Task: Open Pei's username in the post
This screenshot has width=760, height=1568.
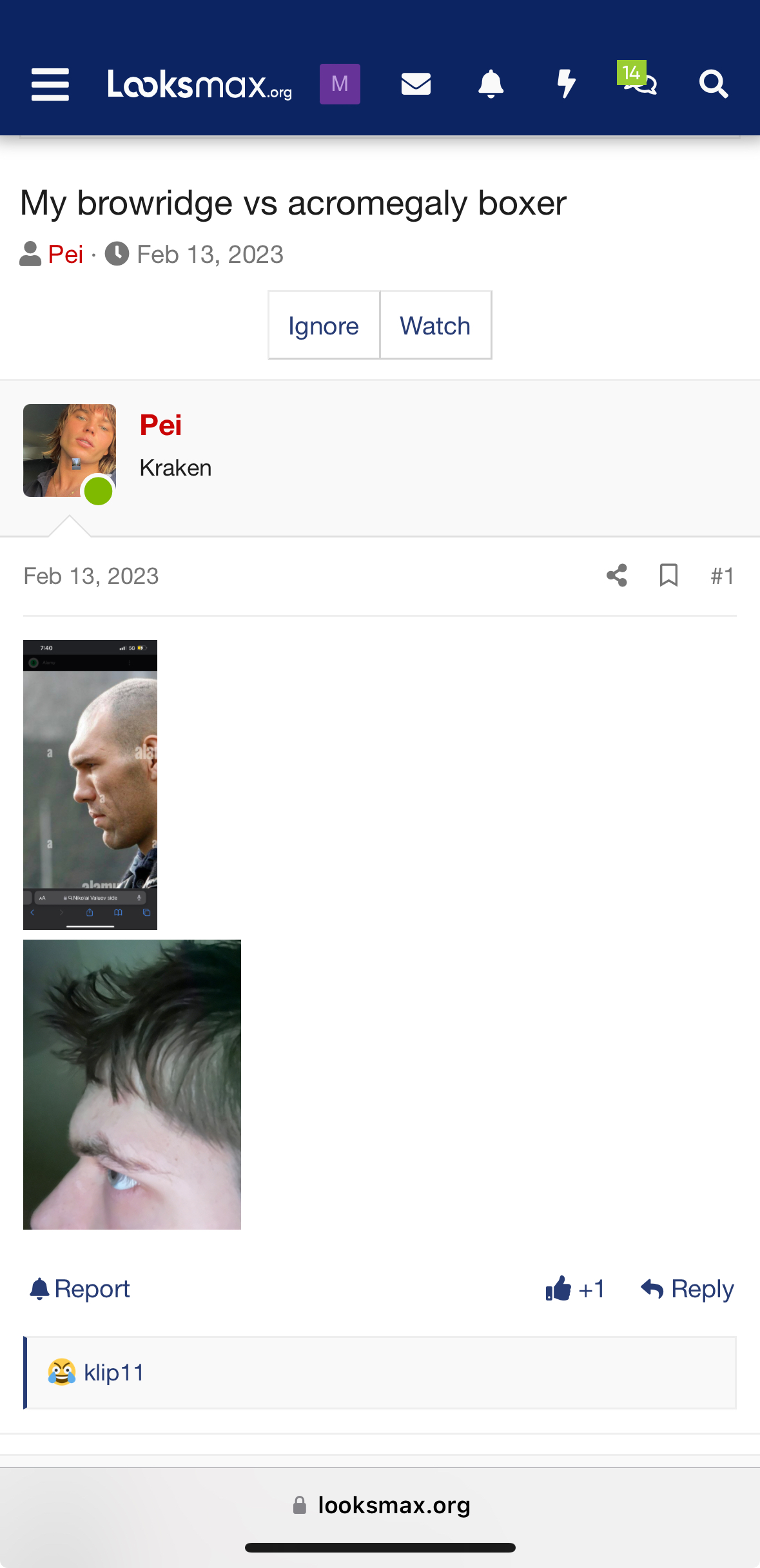Action: pos(161,425)
